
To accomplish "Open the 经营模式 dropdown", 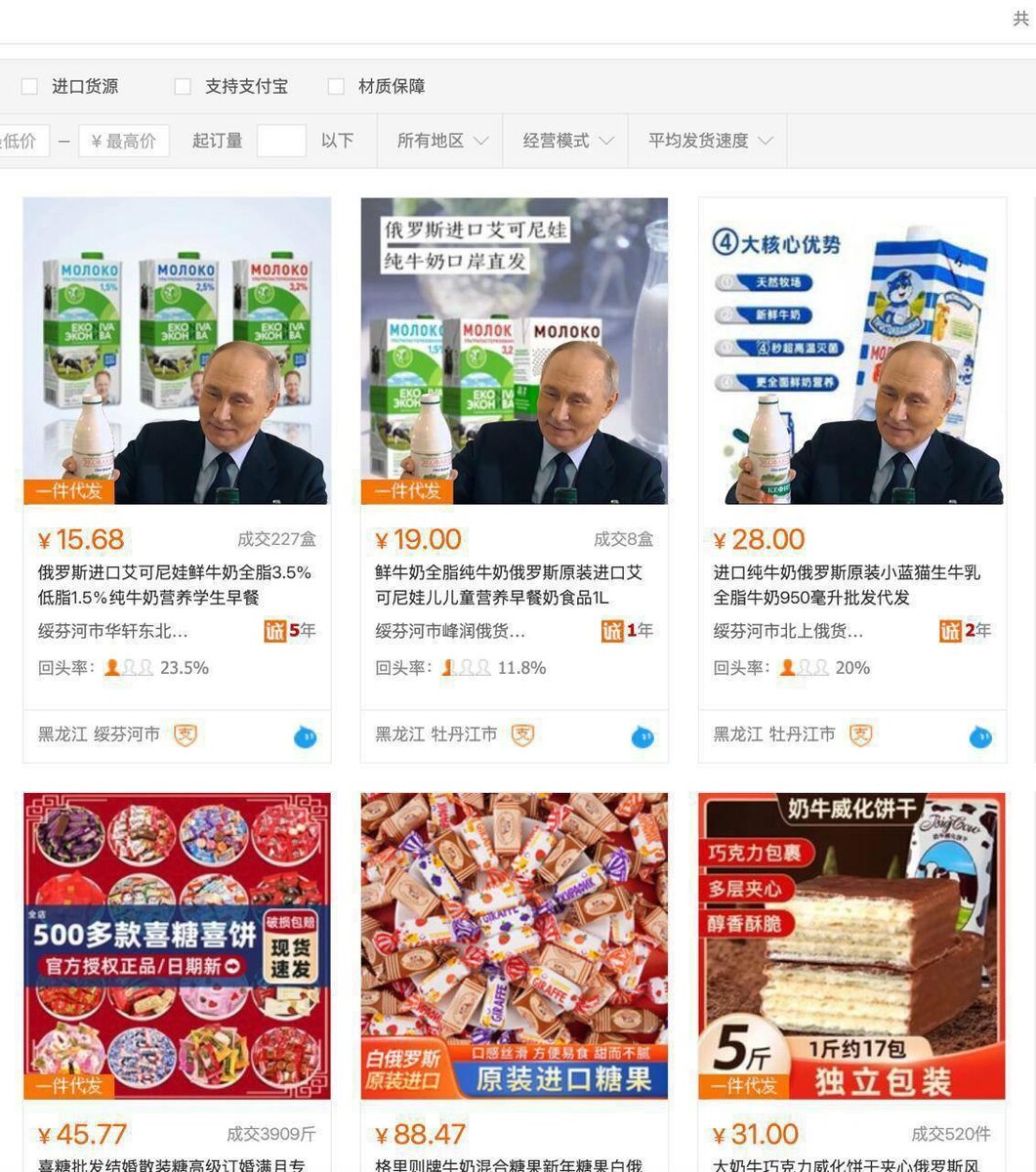I will (x=567, y=141).
